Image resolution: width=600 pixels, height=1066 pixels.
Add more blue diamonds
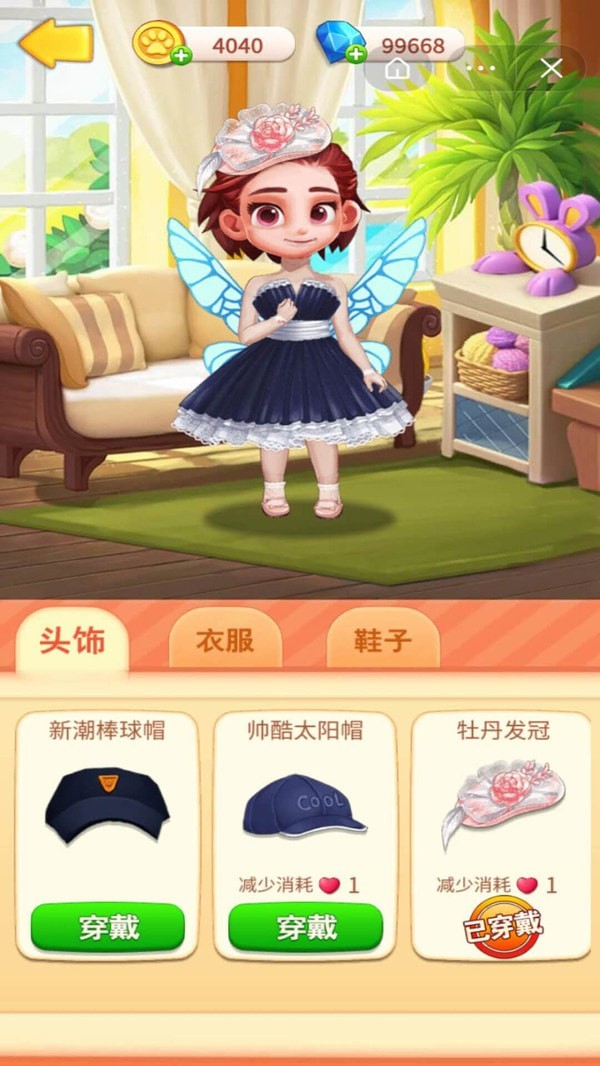[x=356, y=55]
